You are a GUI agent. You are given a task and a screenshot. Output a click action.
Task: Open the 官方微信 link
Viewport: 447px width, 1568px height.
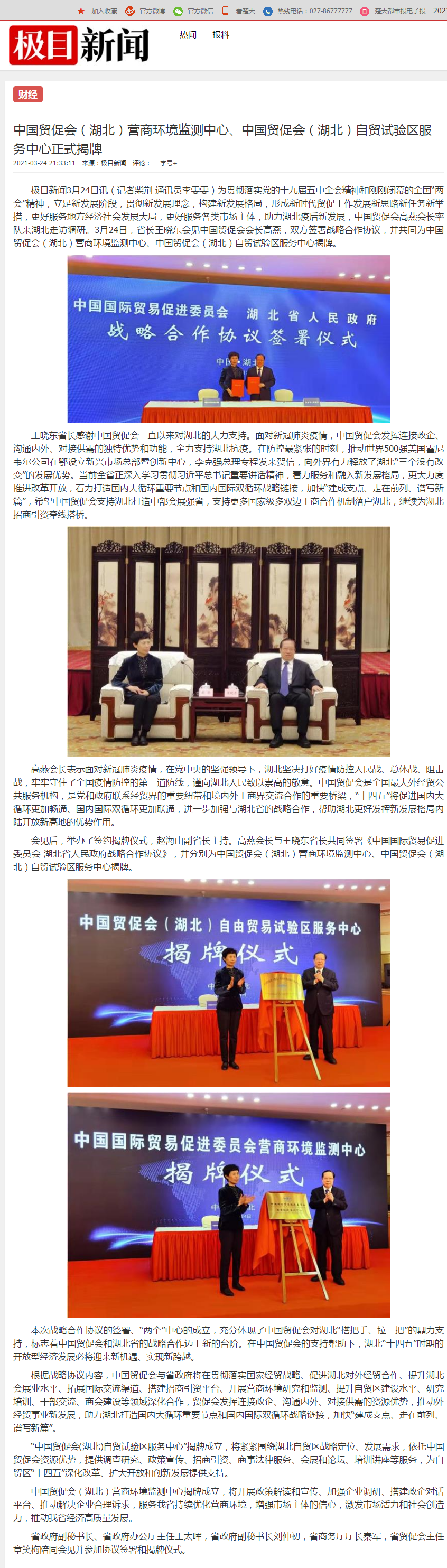click(x=200, y=11)
